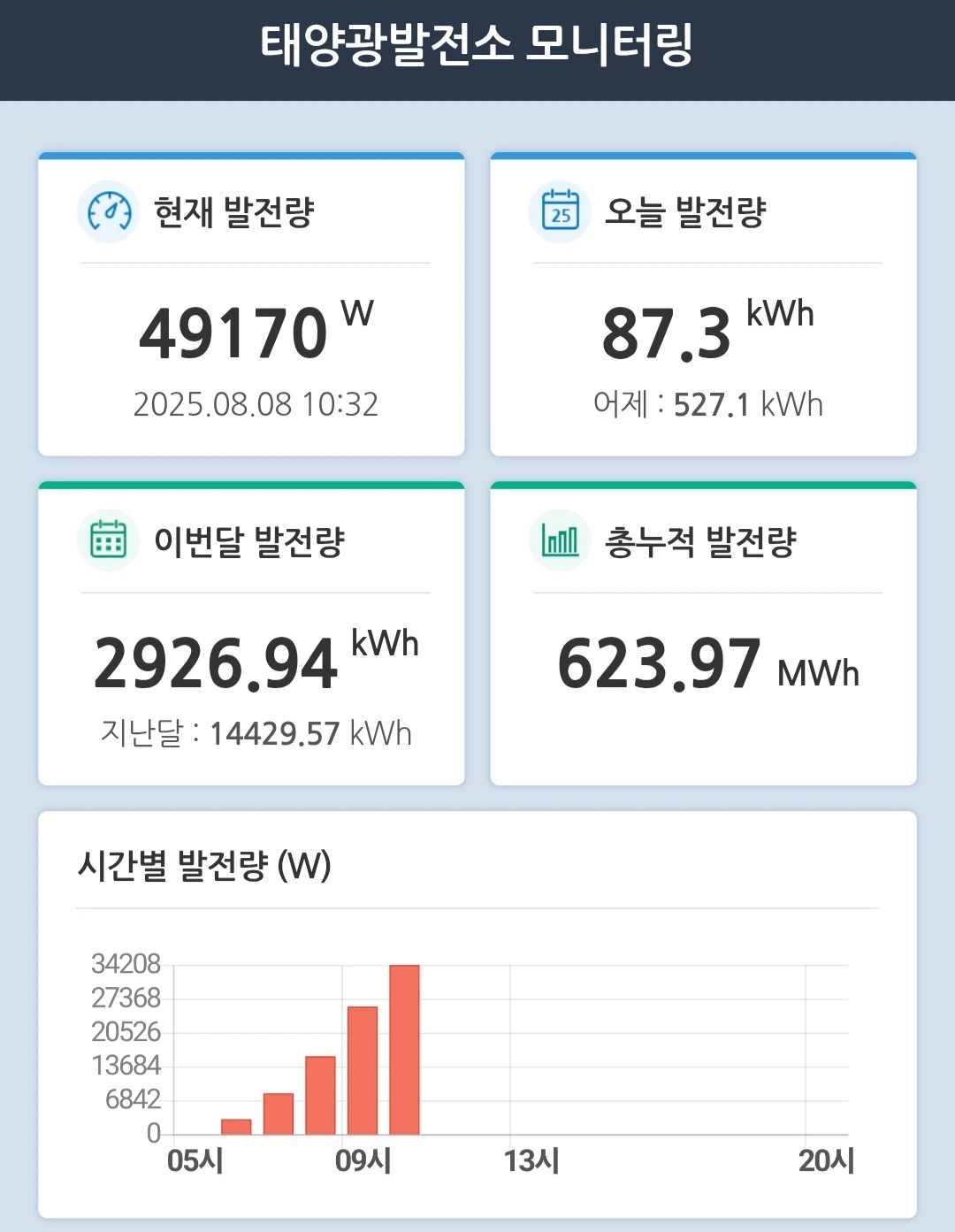Select the 09시 bar in hourly chart
This screenshot has height=1232, width=955.
[x=363, y=1070]
